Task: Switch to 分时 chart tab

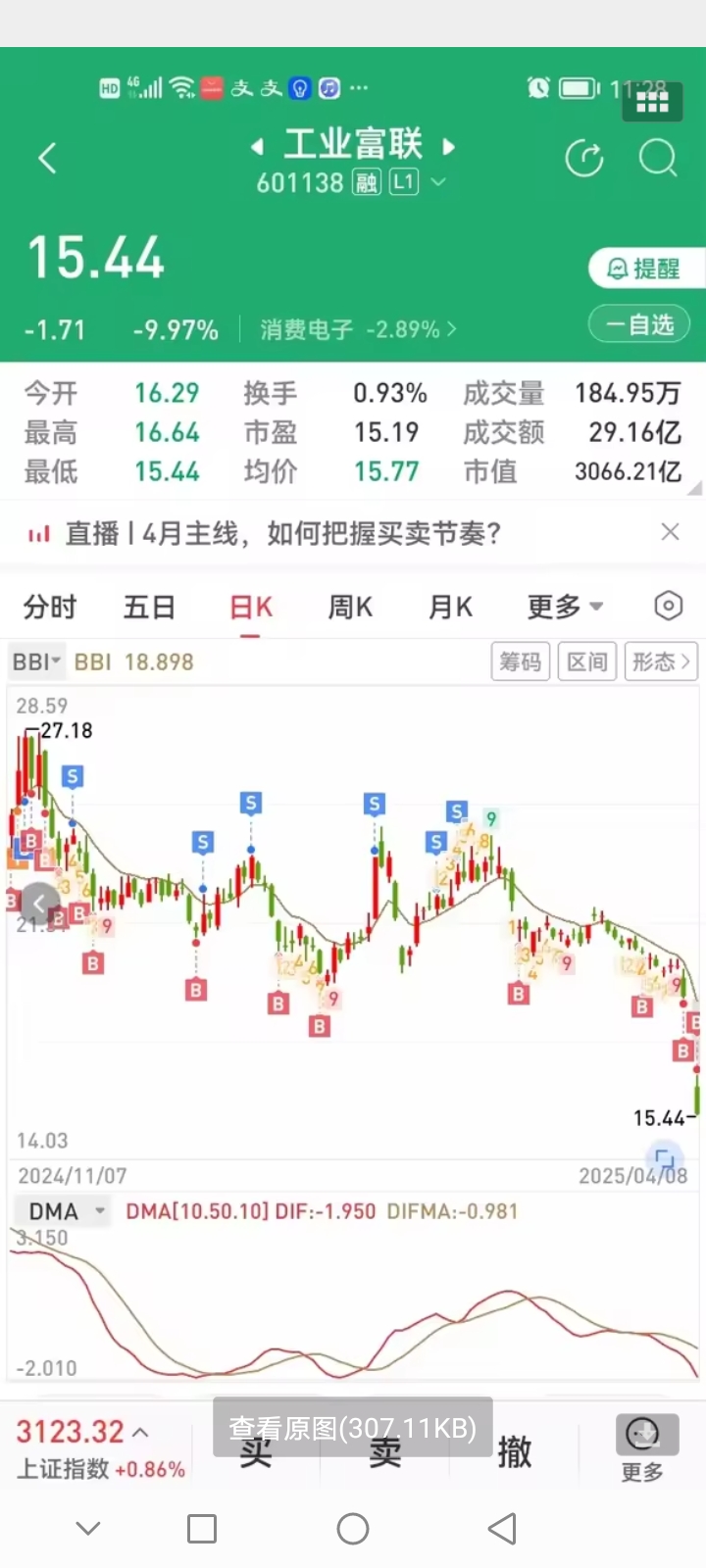Action: (x=50, y=608)
